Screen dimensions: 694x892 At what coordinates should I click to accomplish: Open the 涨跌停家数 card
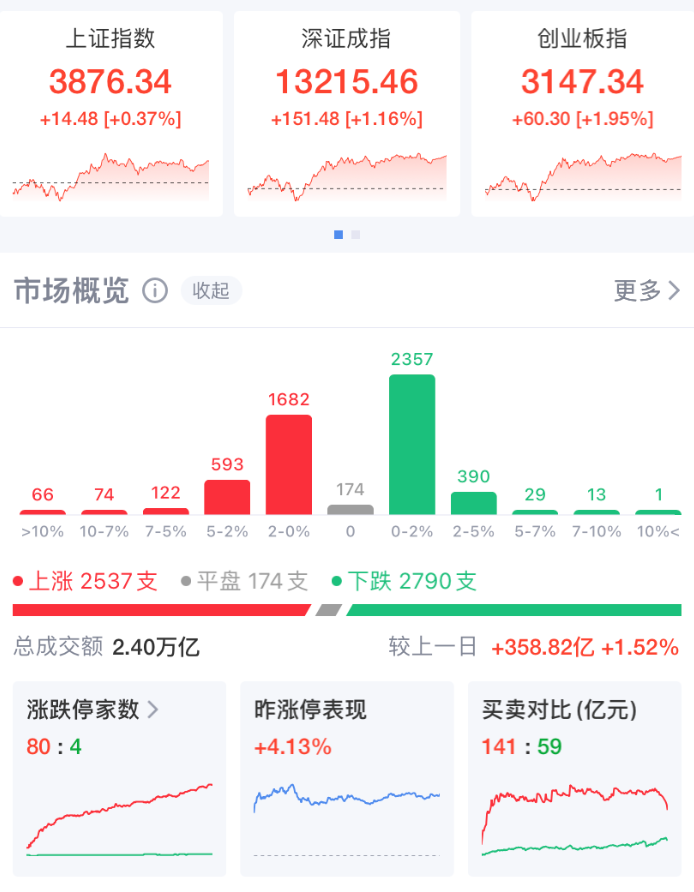coord(118,778)
